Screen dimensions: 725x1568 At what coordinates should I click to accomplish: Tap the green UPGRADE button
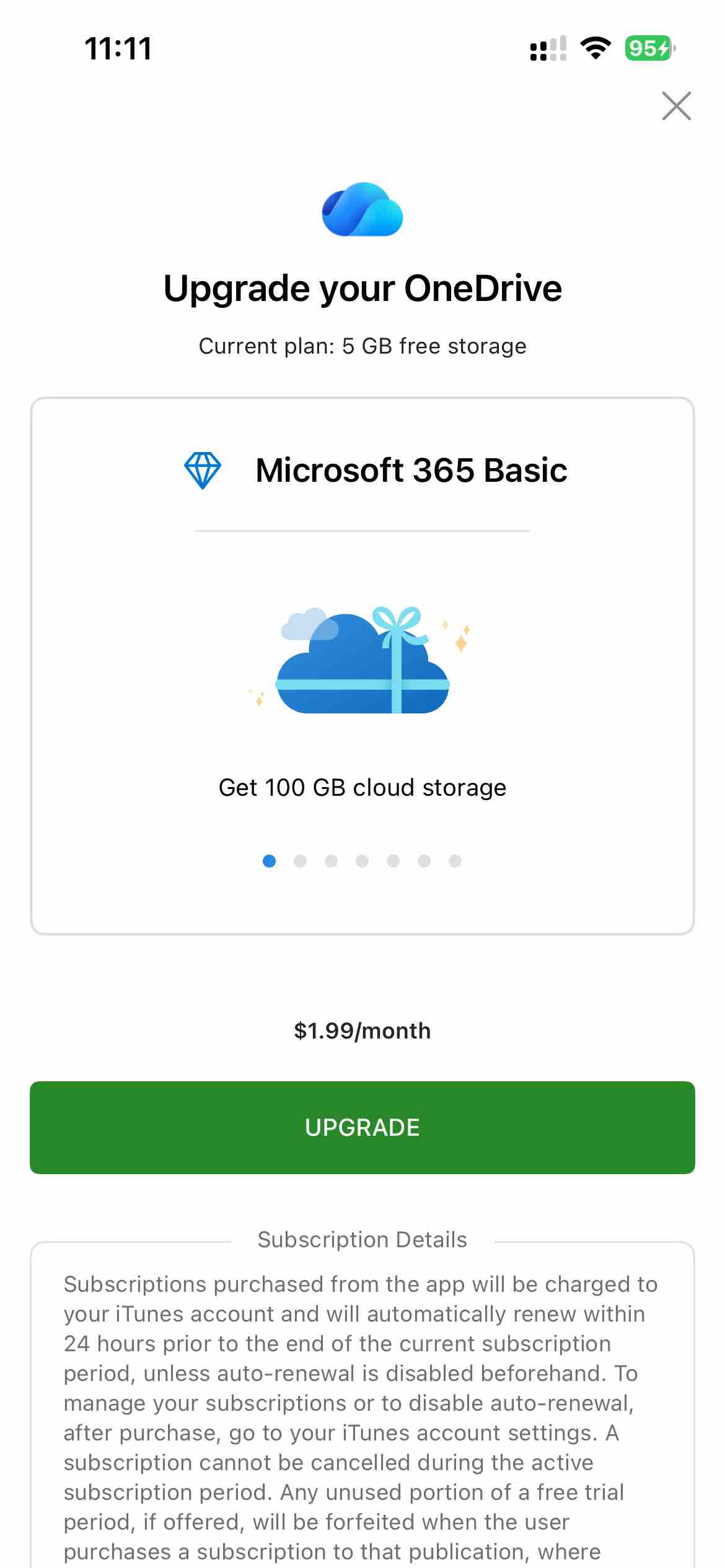pyautogui.click(x=362, y=1128)
